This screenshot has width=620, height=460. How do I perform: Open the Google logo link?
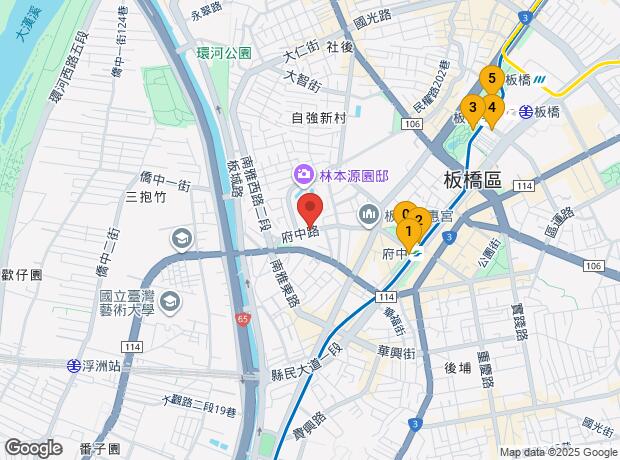coord(32,447)
